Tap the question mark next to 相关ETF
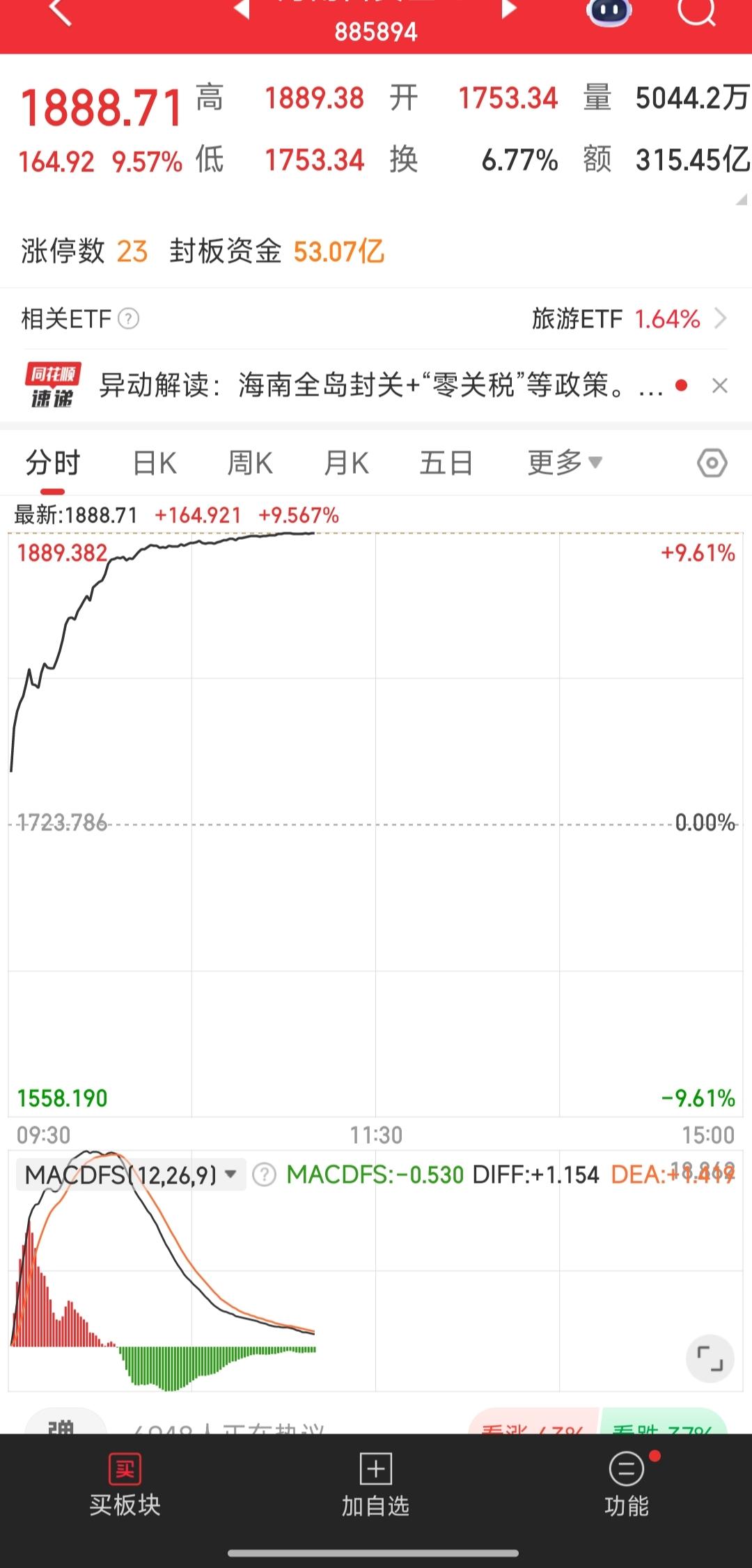Image resolution: width=752 pixels, height=1568 pixels. click(x=128, y=318)
